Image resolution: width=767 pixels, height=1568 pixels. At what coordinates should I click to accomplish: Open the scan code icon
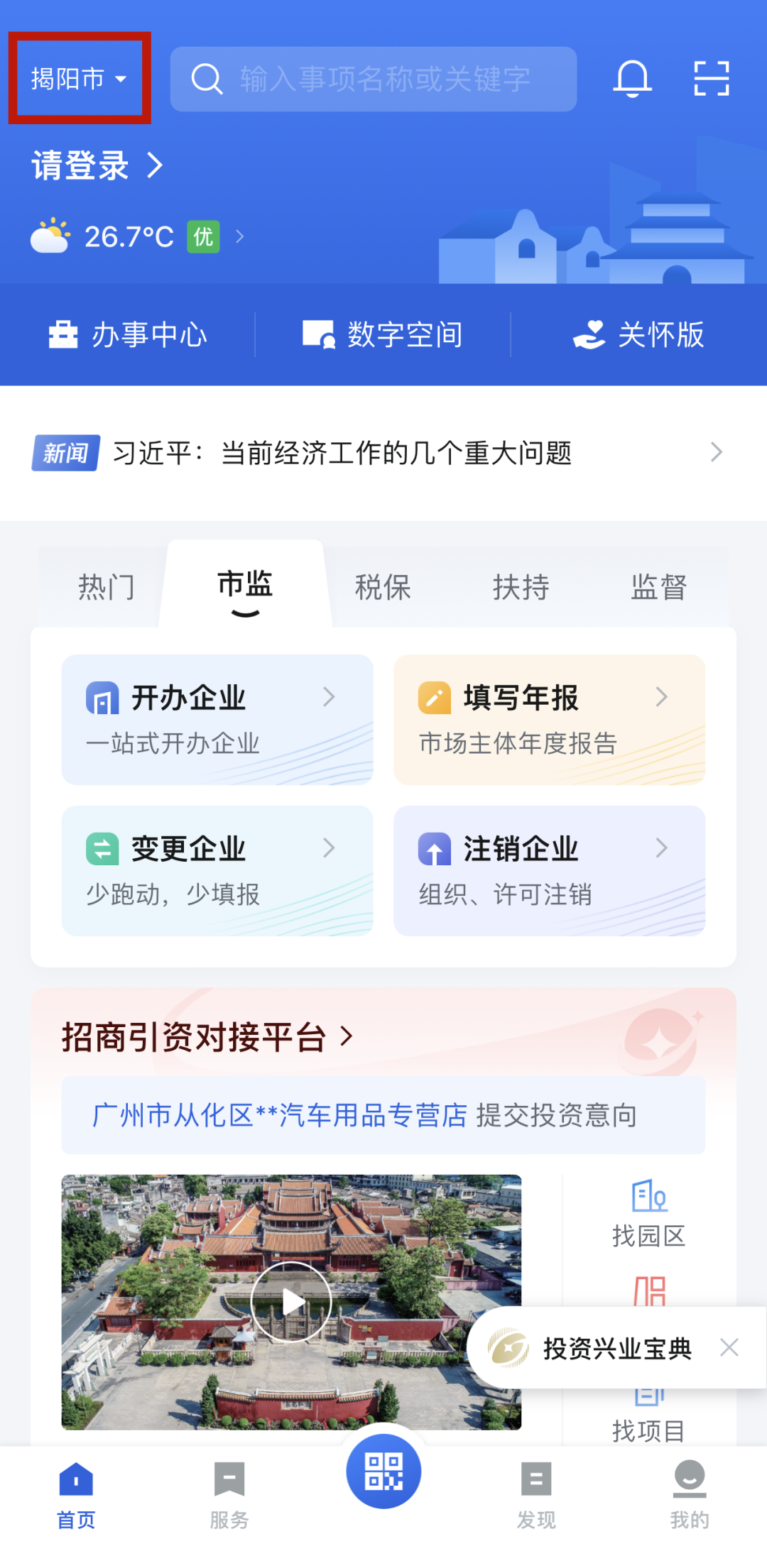712,78
